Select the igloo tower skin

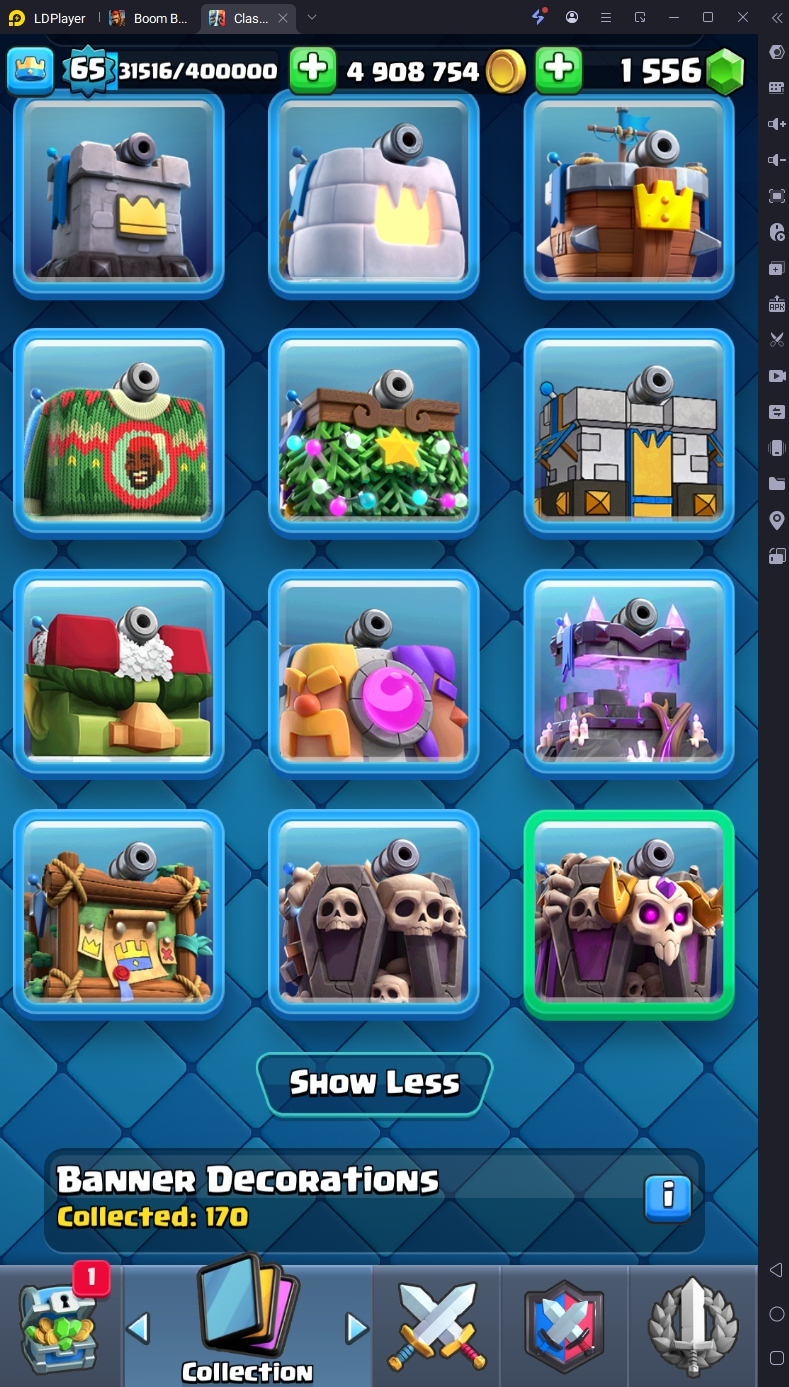(374, 196)
